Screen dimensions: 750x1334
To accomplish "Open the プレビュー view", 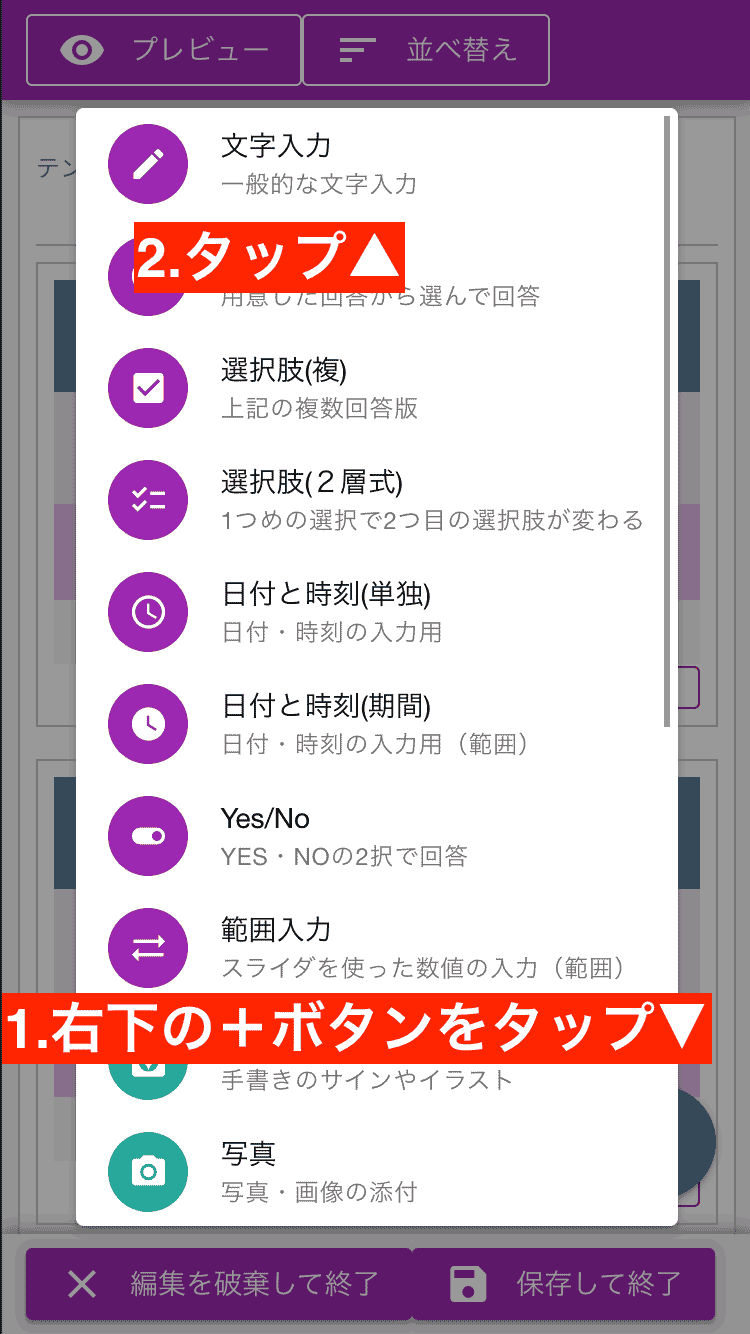I will pyautogui.click(x=163, y=51).
